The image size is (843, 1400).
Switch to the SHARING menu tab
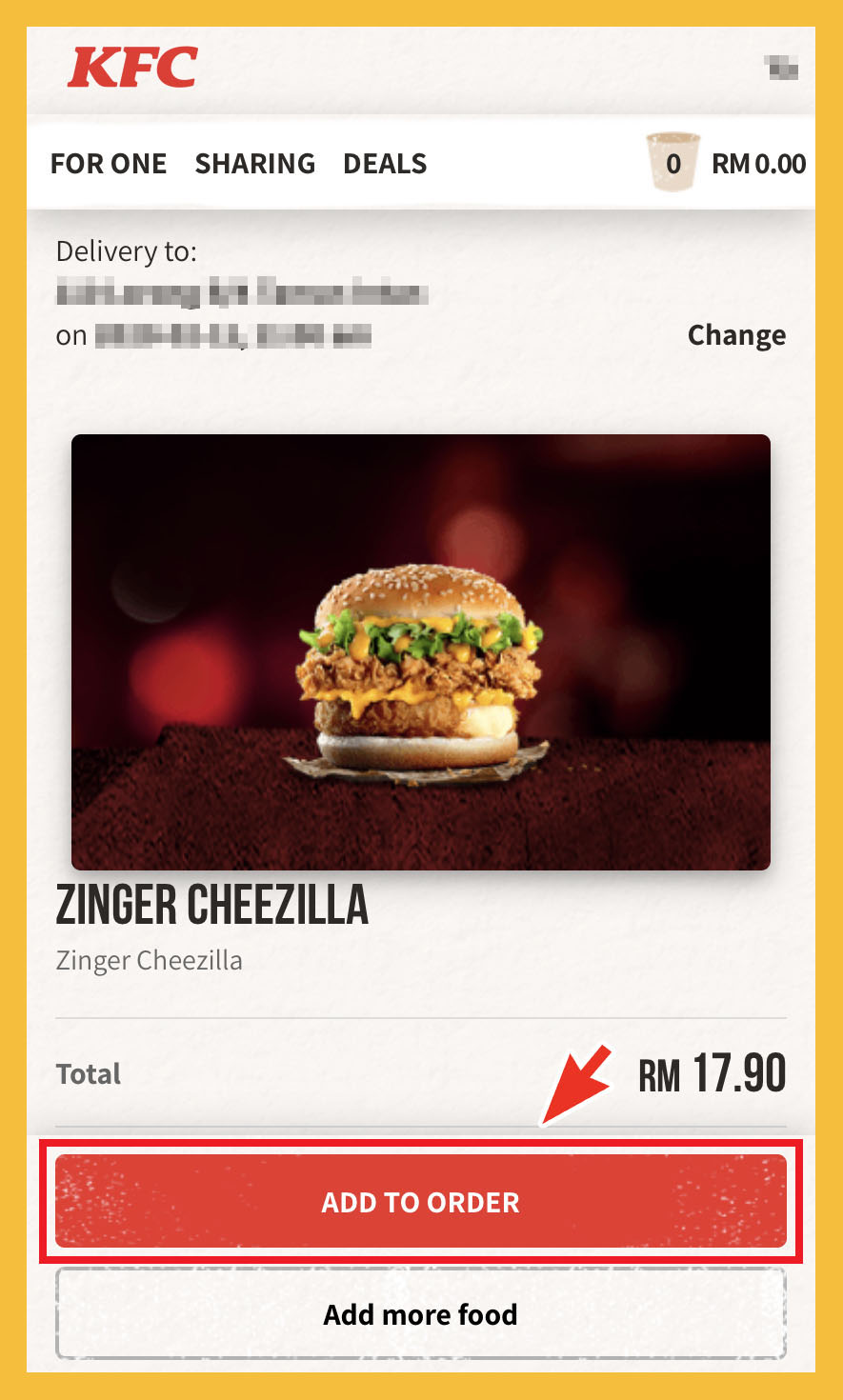[x=254, y=164]
